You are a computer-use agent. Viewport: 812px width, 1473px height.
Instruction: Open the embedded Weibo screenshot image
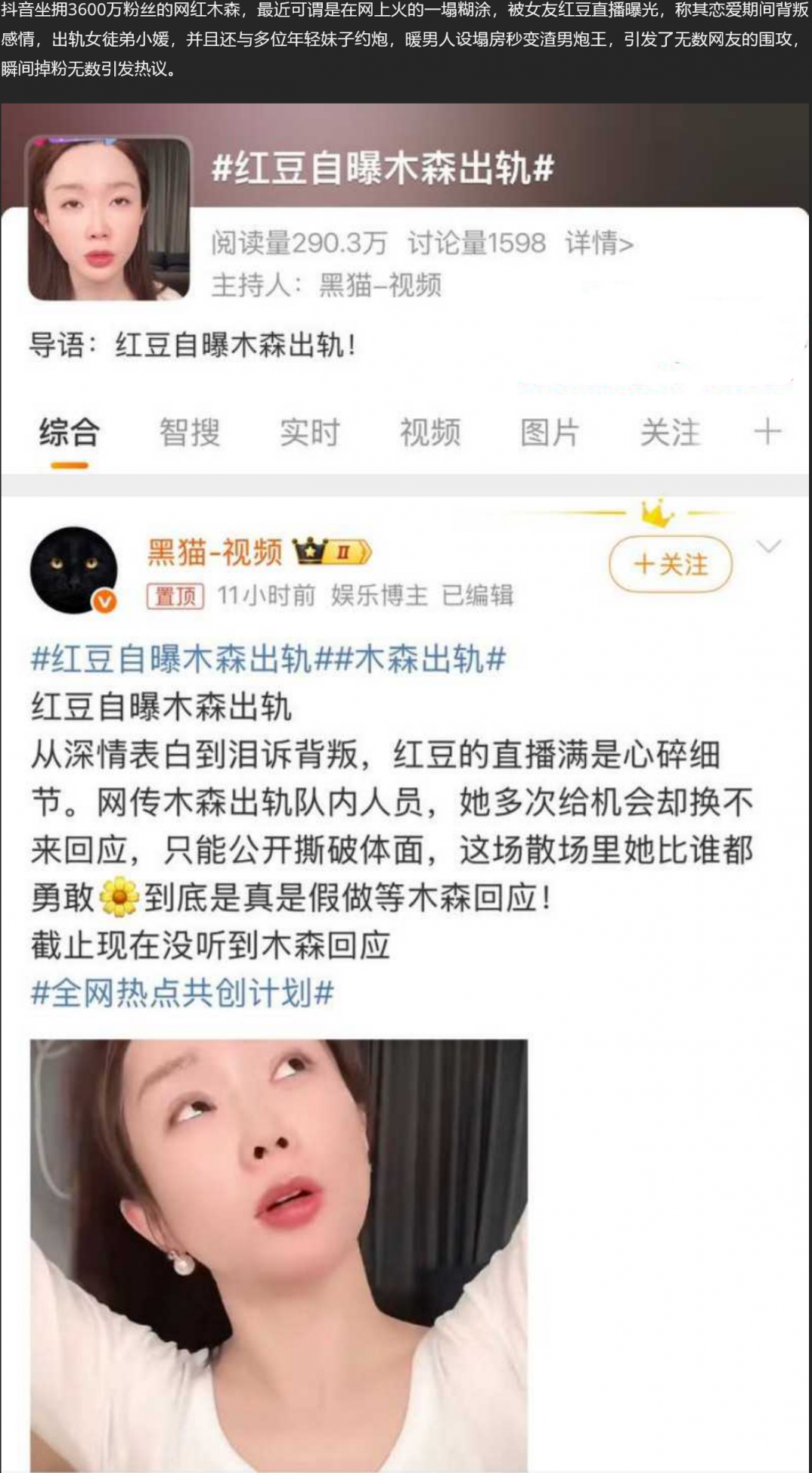[x=405, y=786]
